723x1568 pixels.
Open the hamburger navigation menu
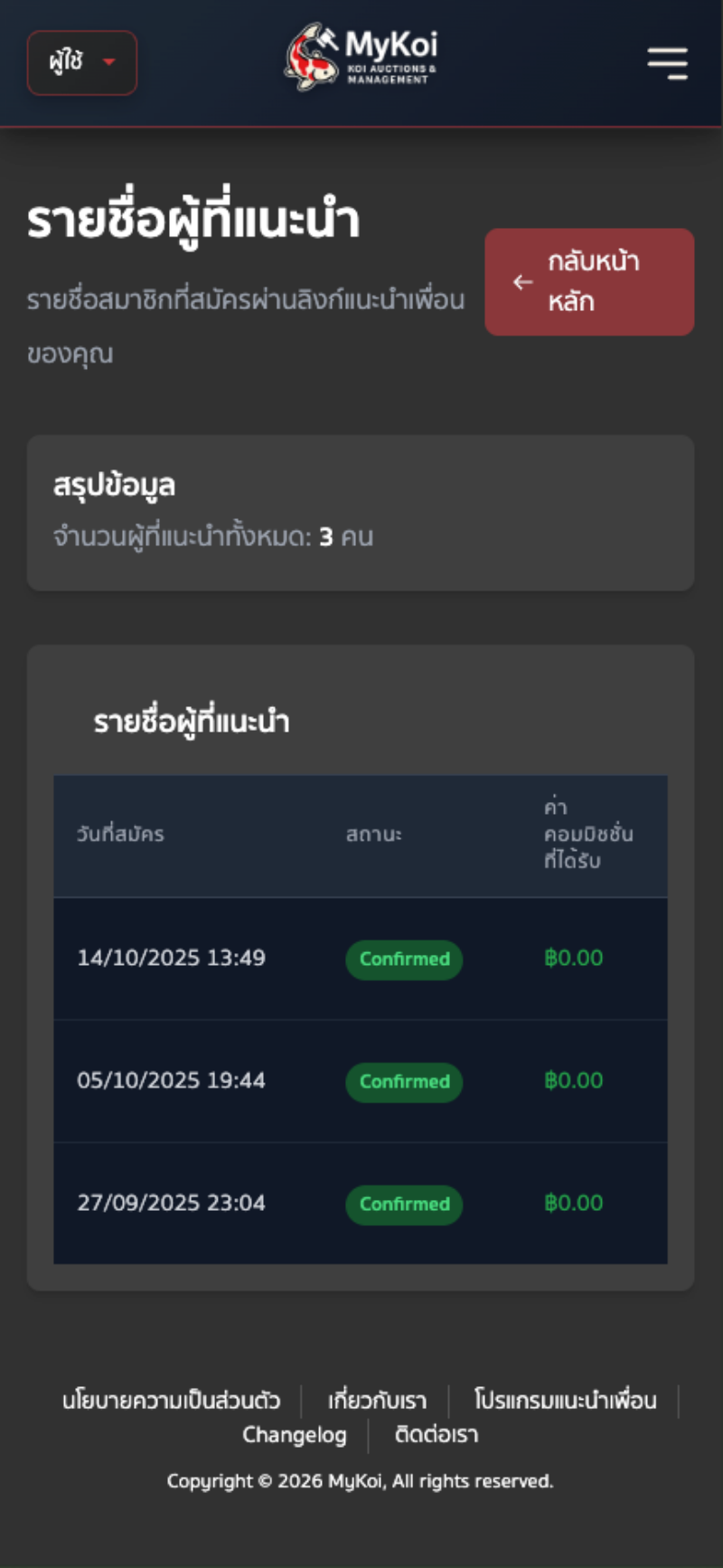click(x=667, y=62)
